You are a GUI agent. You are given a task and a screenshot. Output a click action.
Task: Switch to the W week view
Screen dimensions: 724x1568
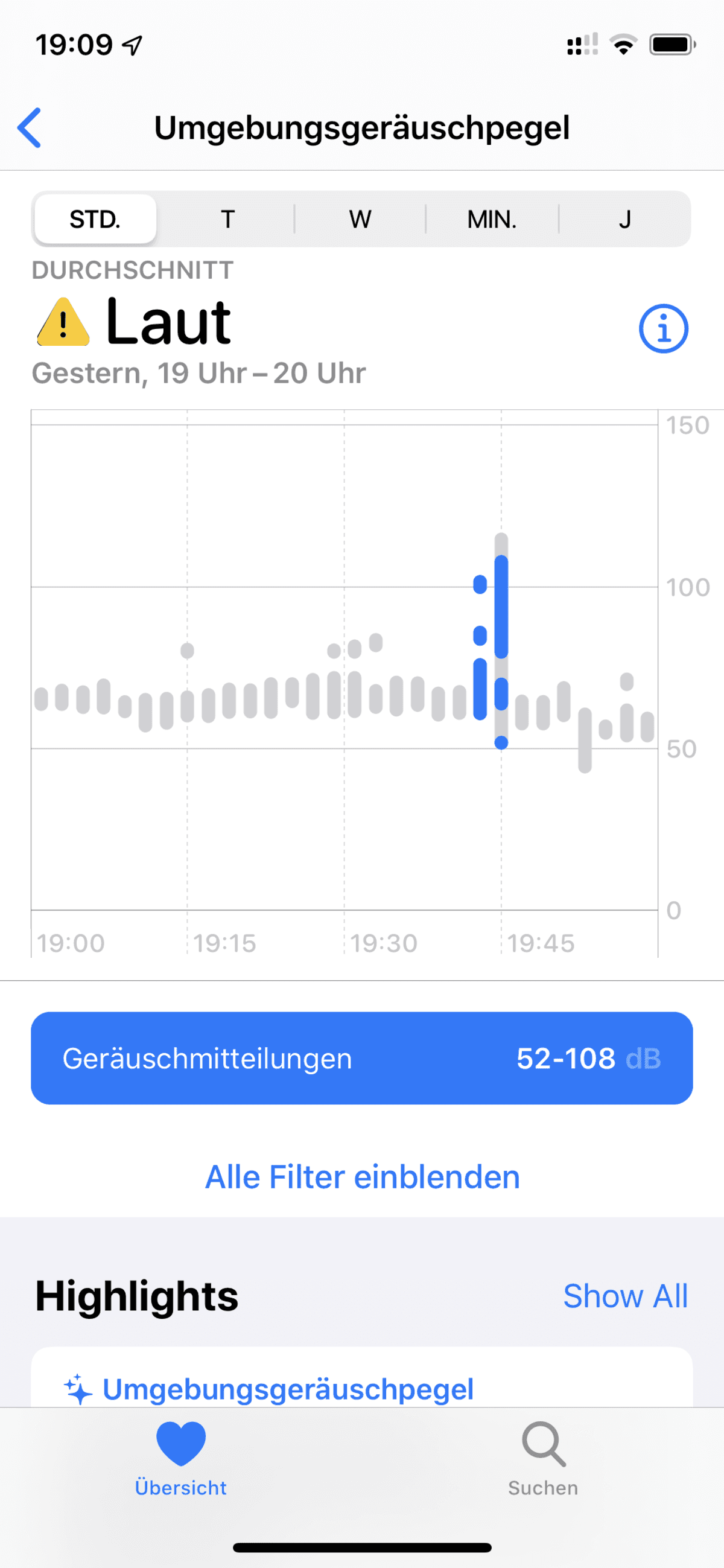[360, 219]
